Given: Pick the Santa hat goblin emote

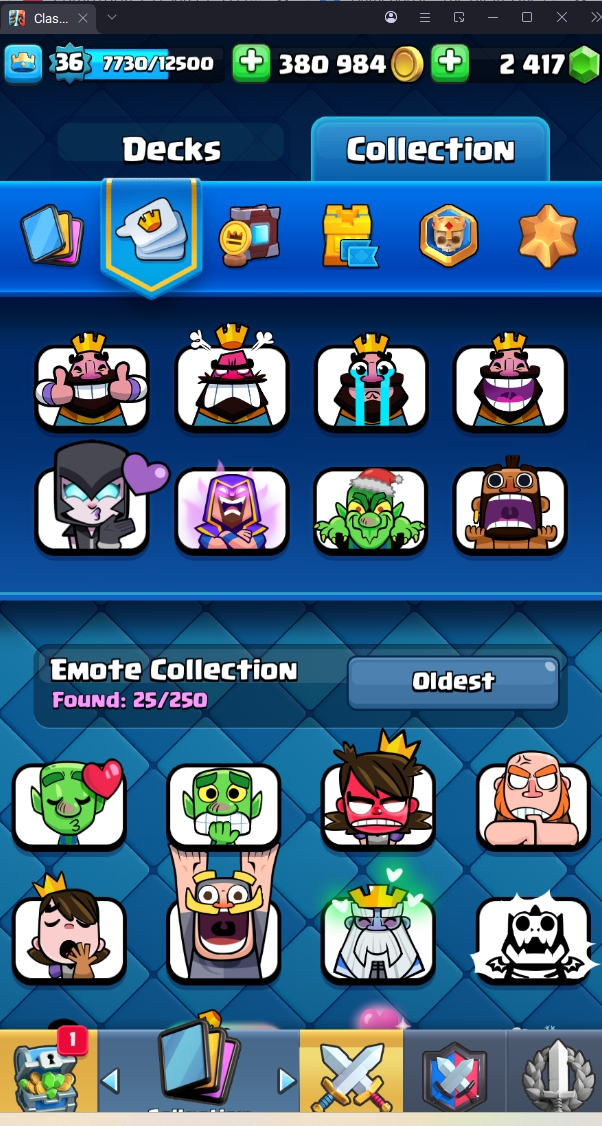Looking at the screenshot, I should tap(371, 508).
